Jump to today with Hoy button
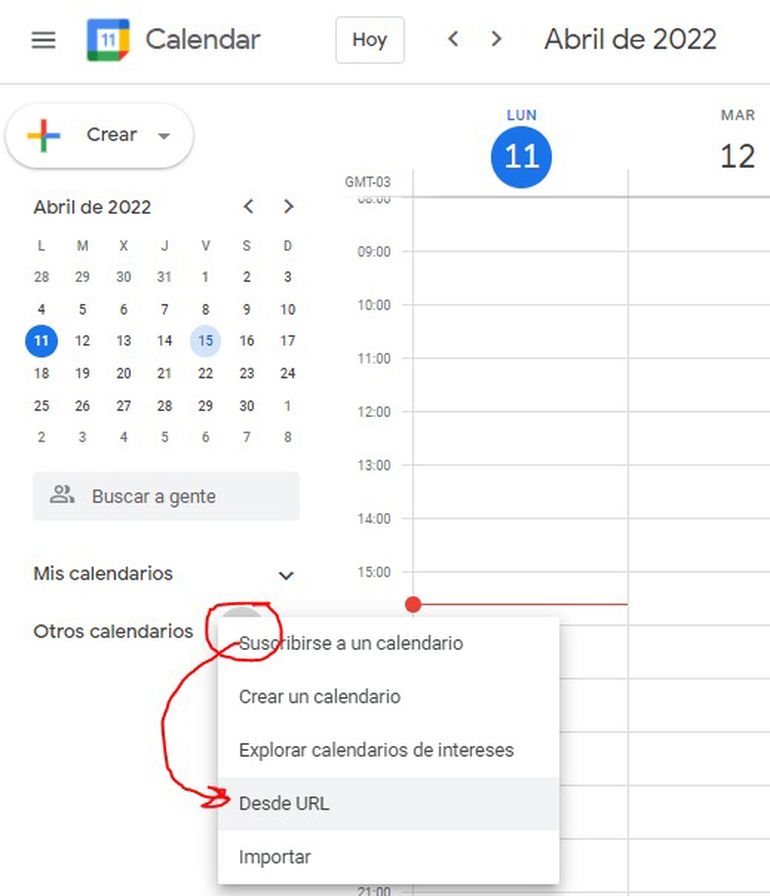Image resolution: width=770 pixels, height=896 pixels. click(370, 41)
